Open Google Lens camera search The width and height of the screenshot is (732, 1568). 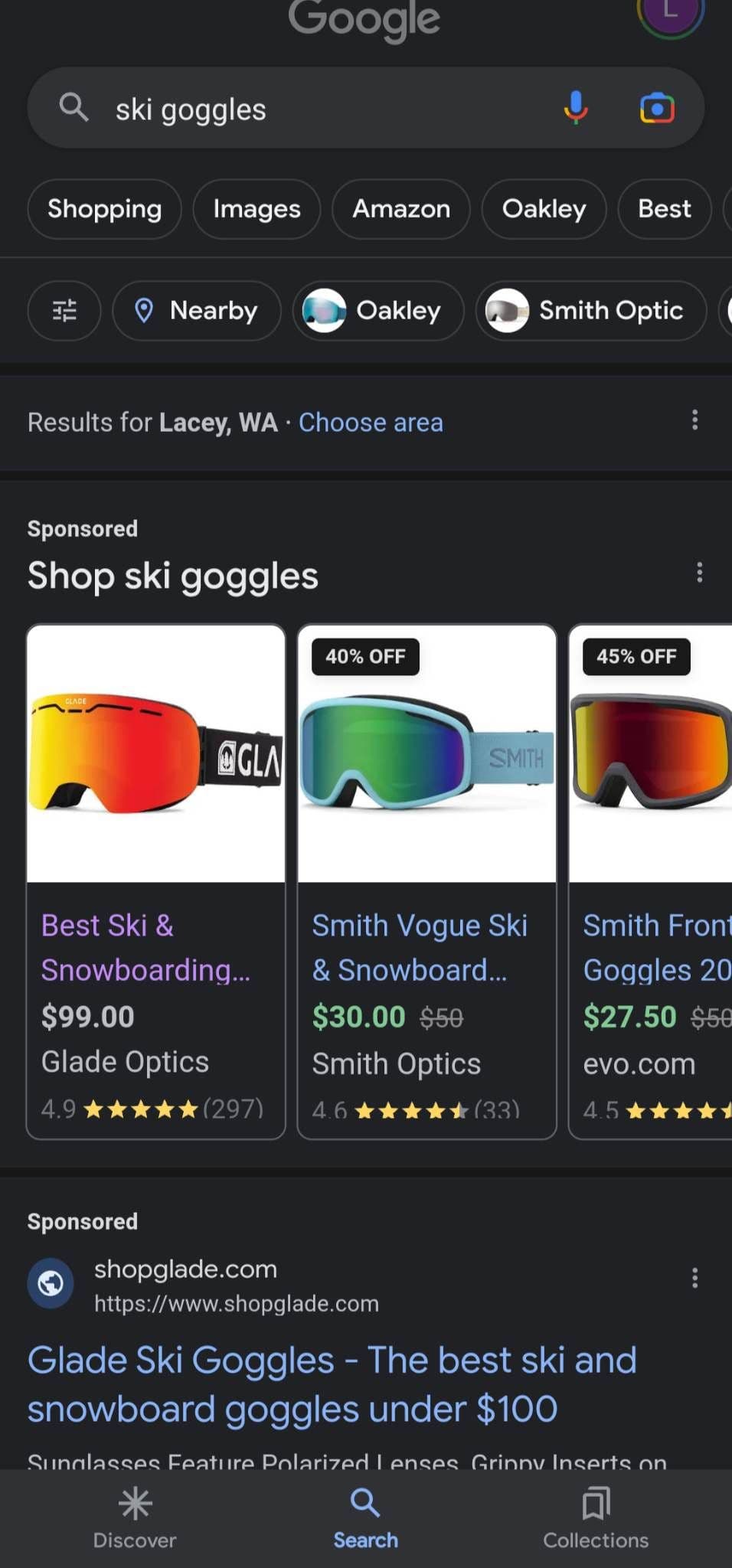pos(657,108)
